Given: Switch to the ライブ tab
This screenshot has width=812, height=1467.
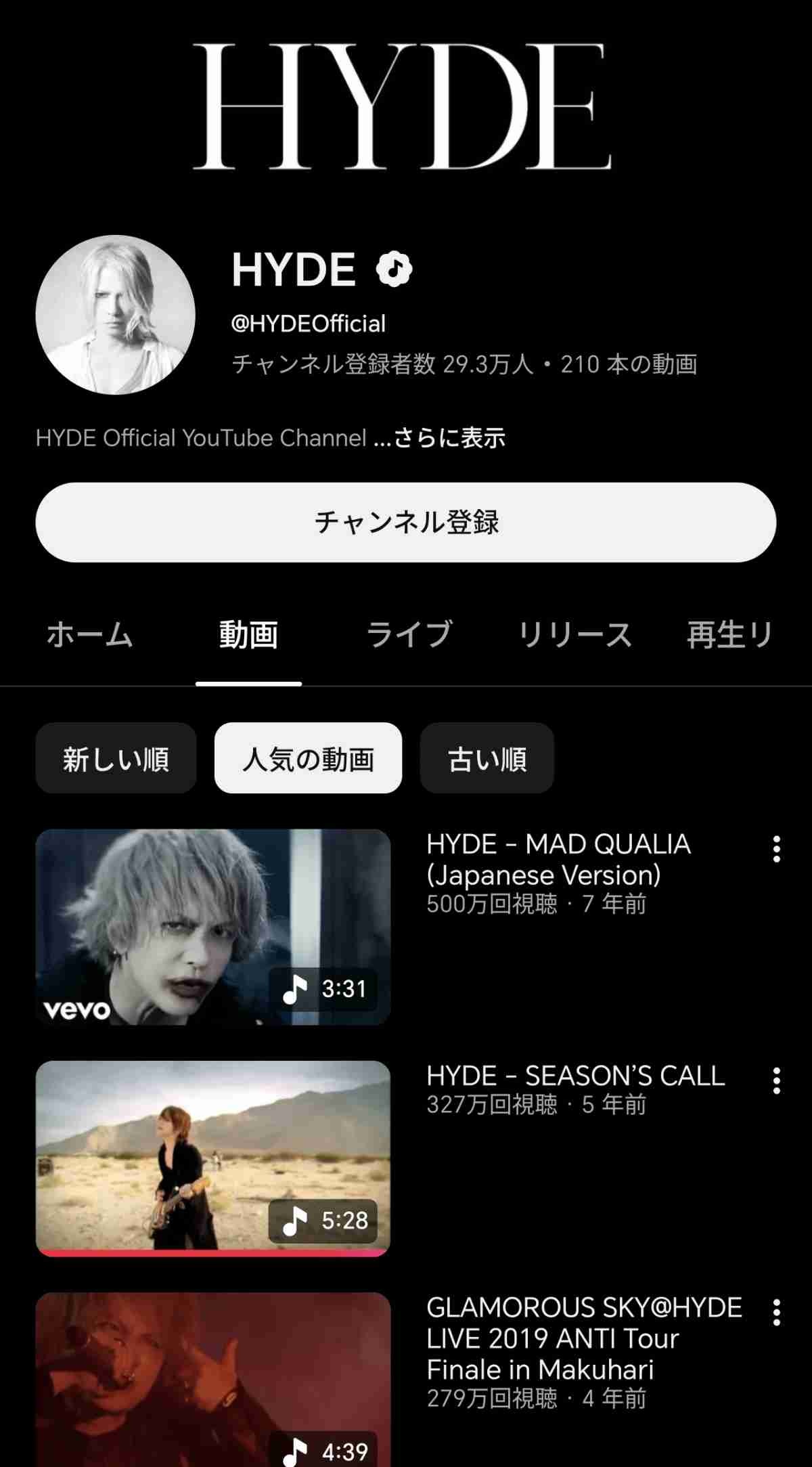Looking at the screenshot, I should pos(409,634).
